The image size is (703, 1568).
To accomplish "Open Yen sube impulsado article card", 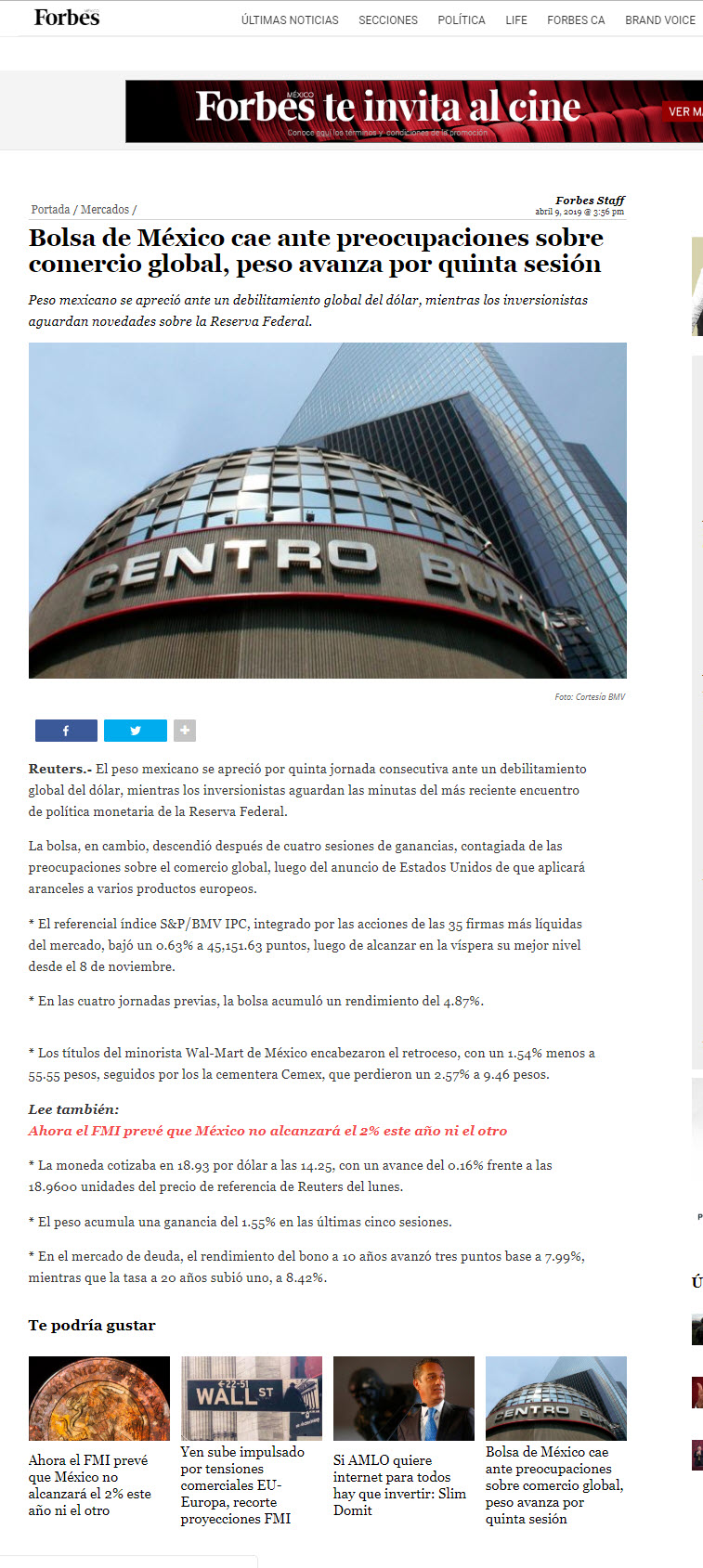I will [x=251, y=1441].
